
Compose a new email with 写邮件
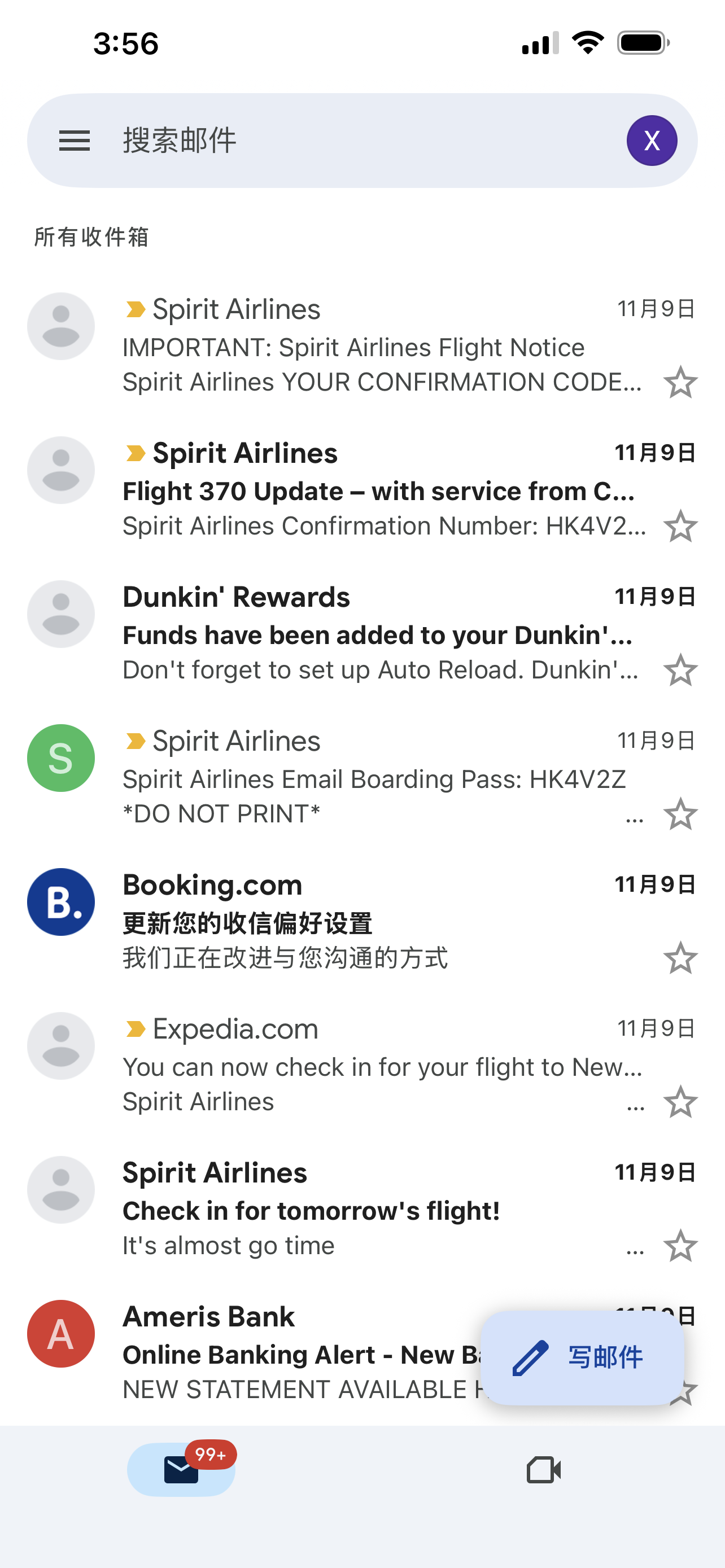point(582,1357)
